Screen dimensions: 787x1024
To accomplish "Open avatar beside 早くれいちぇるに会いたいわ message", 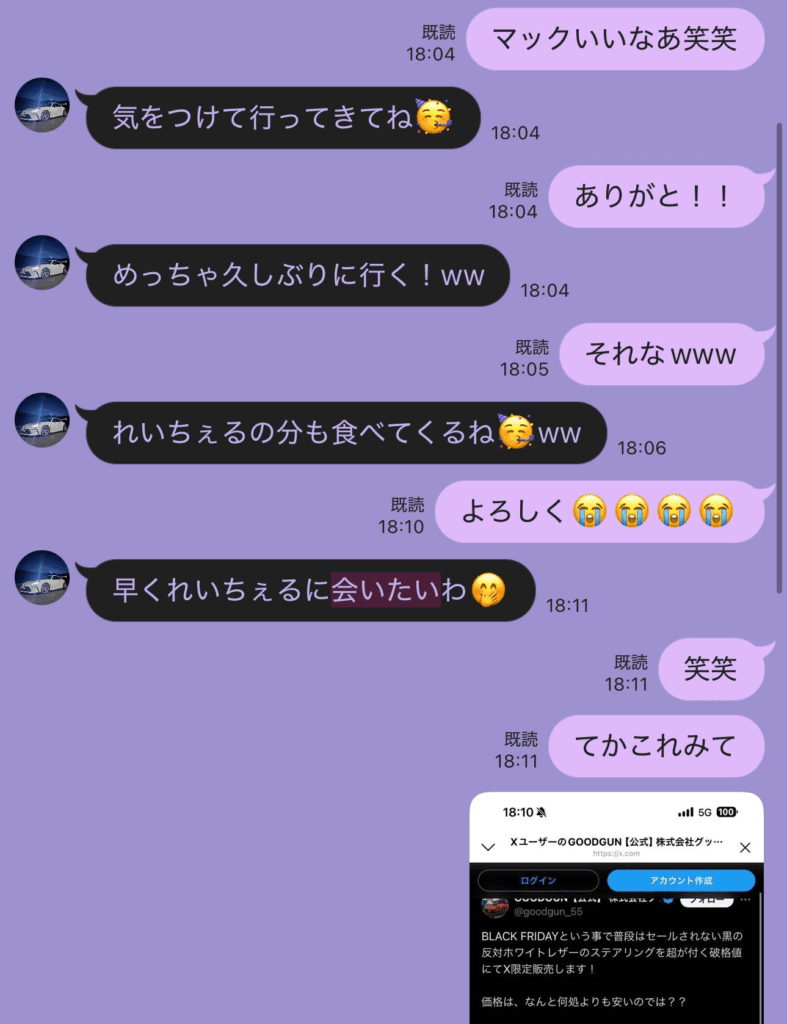I will click(x=42, y=577).
